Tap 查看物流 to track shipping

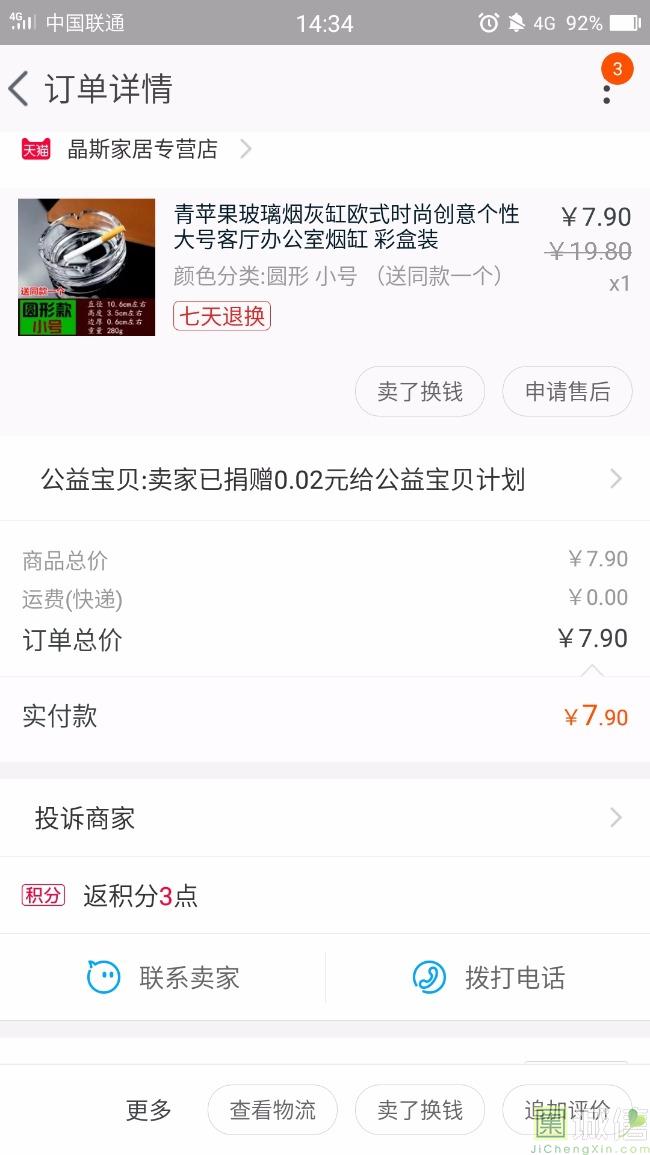pos(273,1110)
